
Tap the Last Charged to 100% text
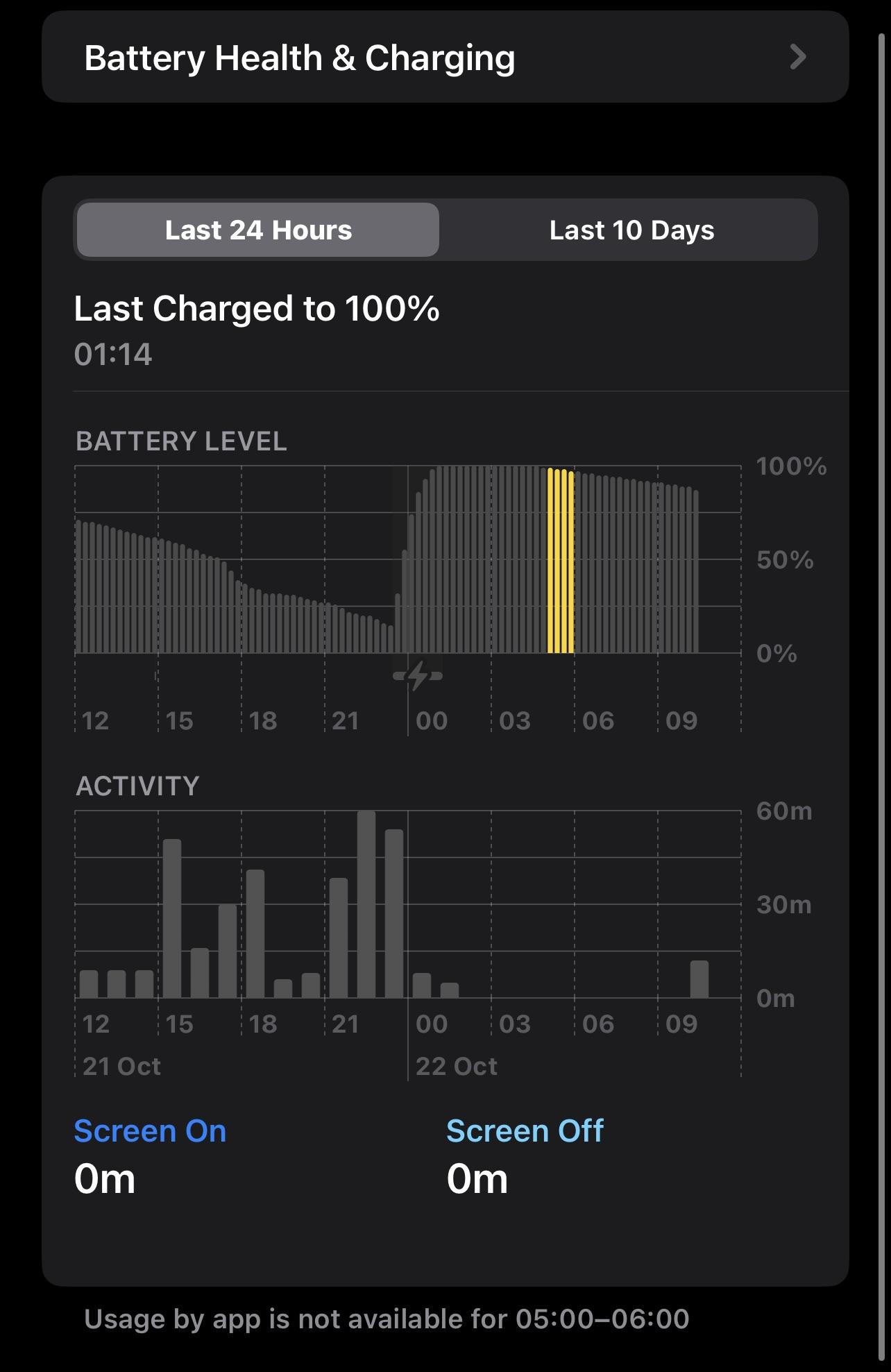(x=257, y=308)
